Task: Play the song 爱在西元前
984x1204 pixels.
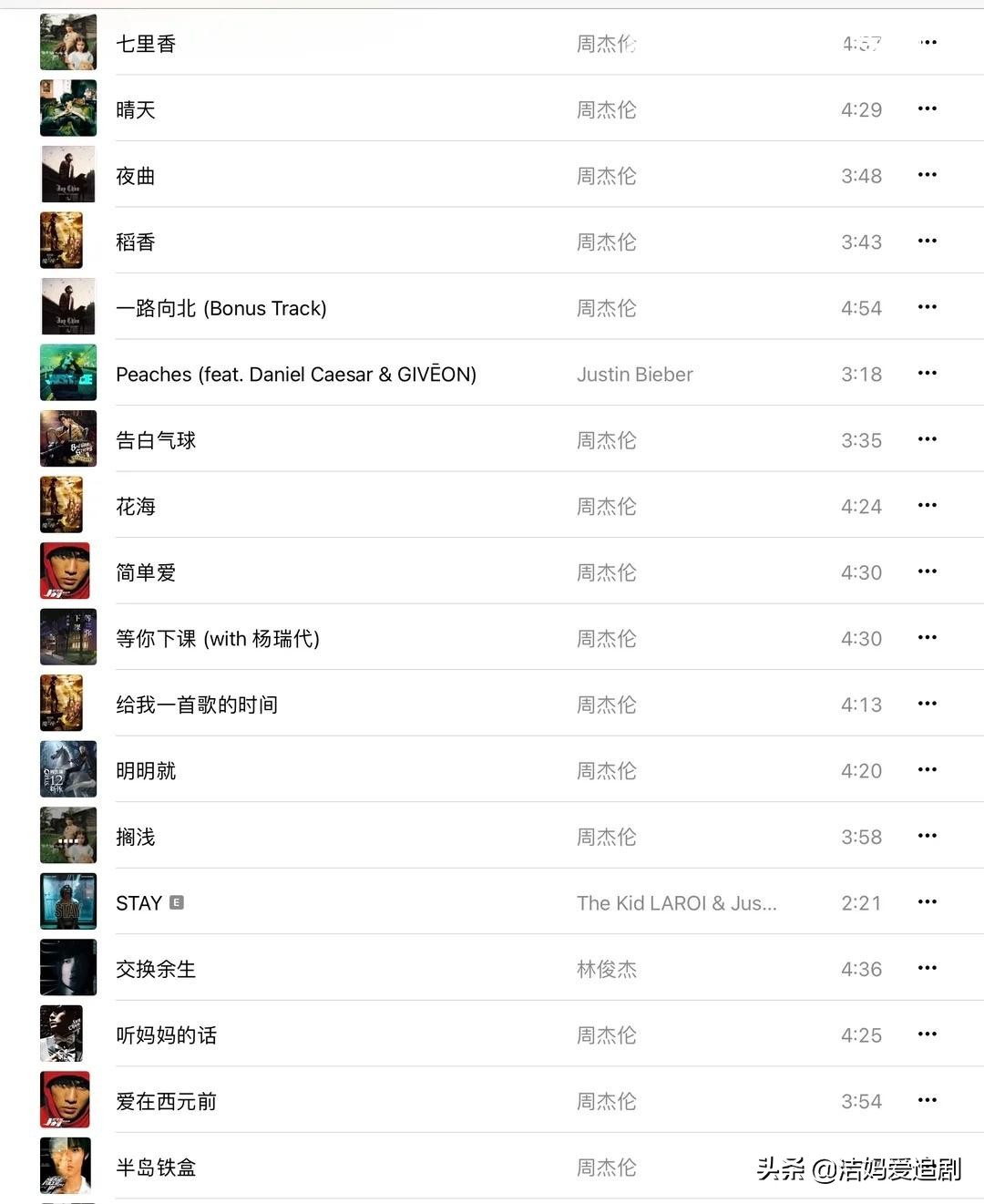Action: click(166, 1101)
